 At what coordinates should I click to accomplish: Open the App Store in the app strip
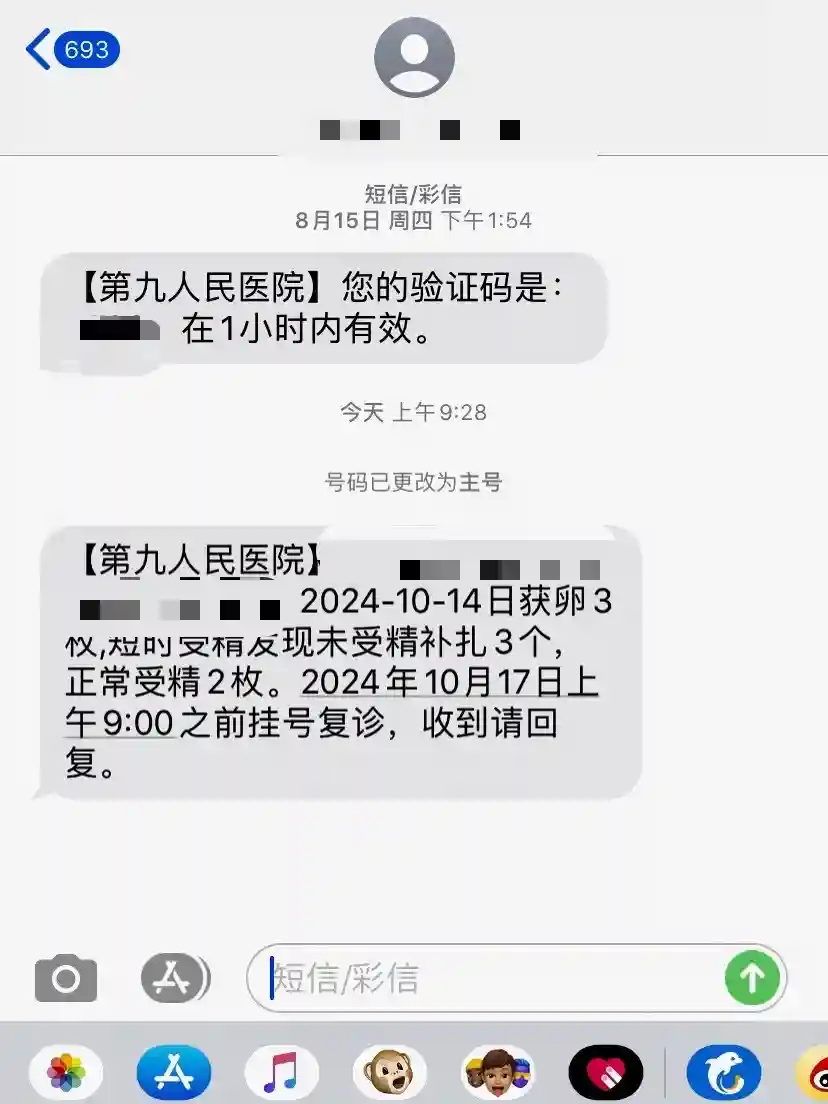(x=174, y=1073)
